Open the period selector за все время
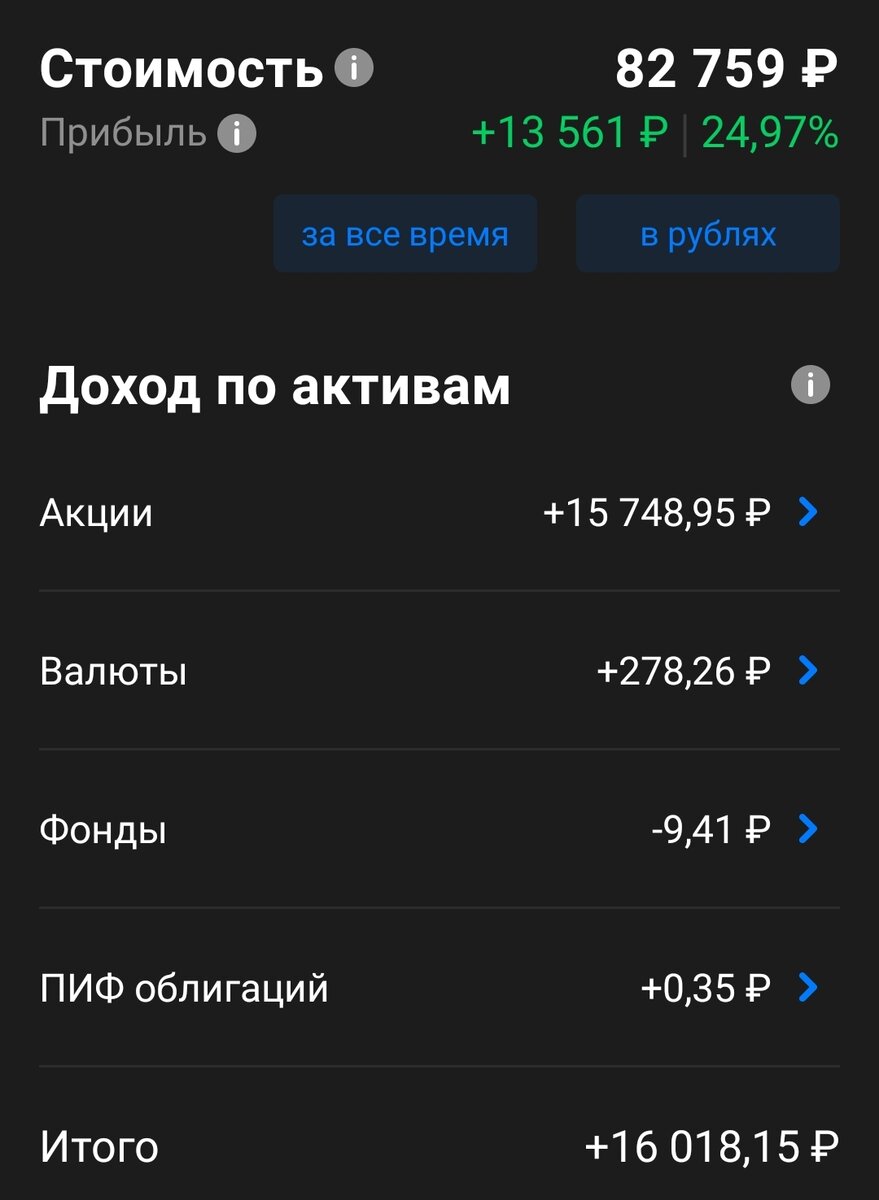The image size is (879, 1200). point(404,233)
